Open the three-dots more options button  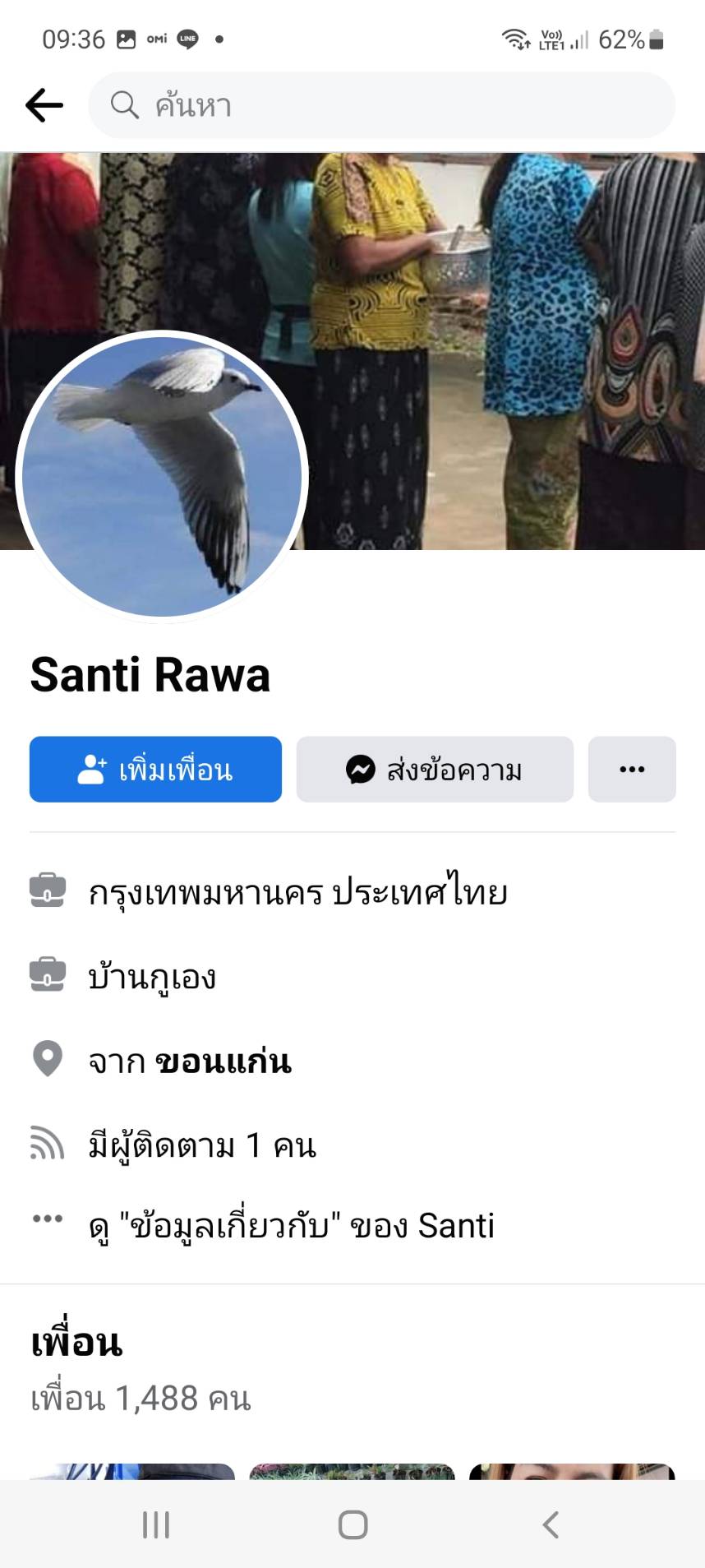(632, 770)
